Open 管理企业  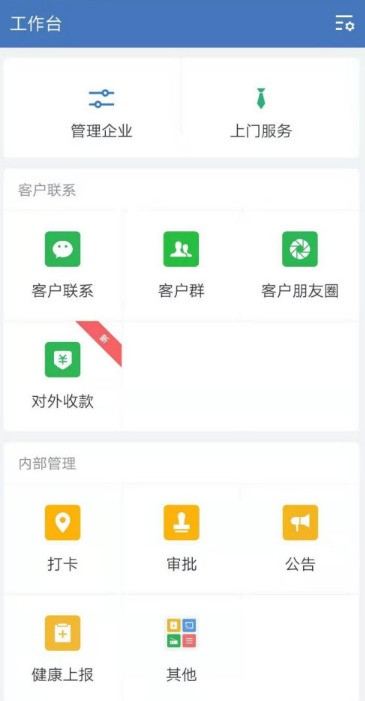[102, 108]
